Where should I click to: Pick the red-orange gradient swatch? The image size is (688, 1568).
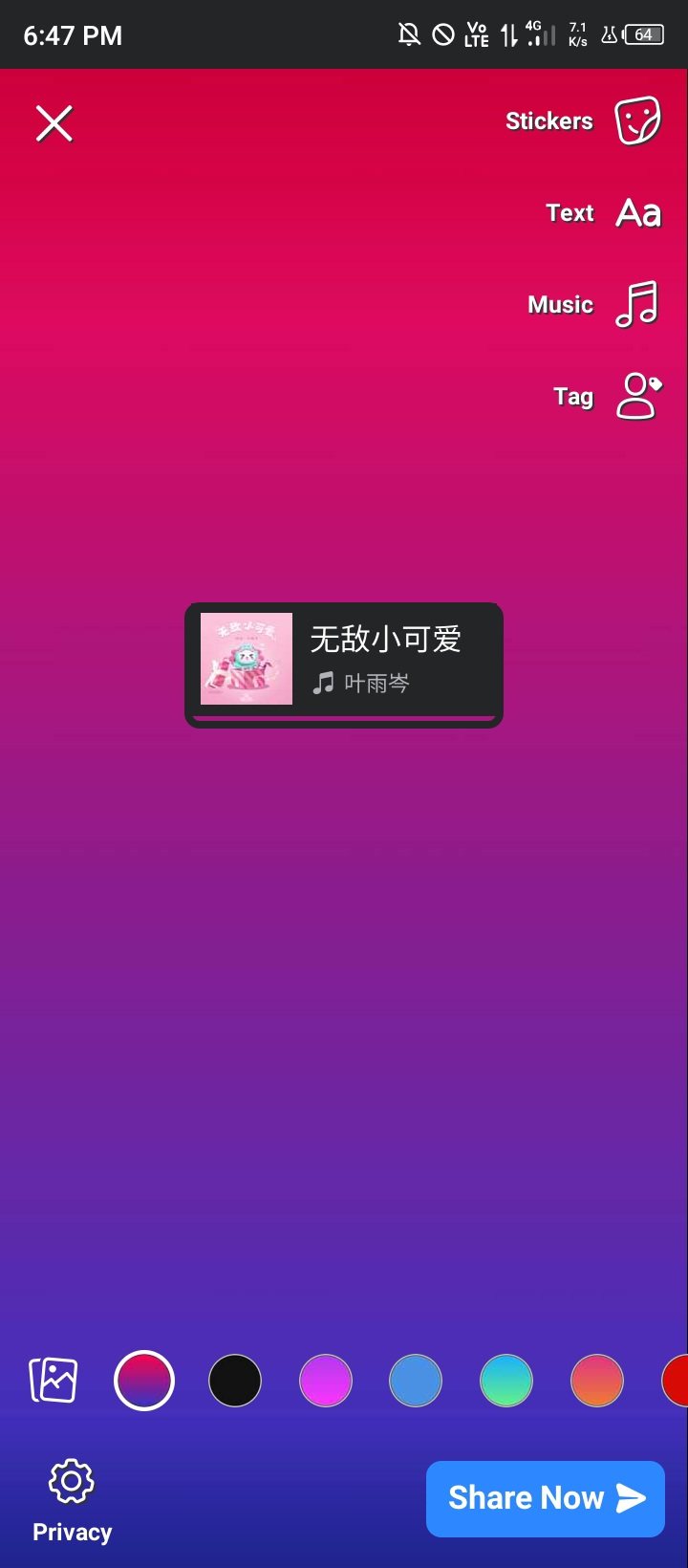(597, 1381)
